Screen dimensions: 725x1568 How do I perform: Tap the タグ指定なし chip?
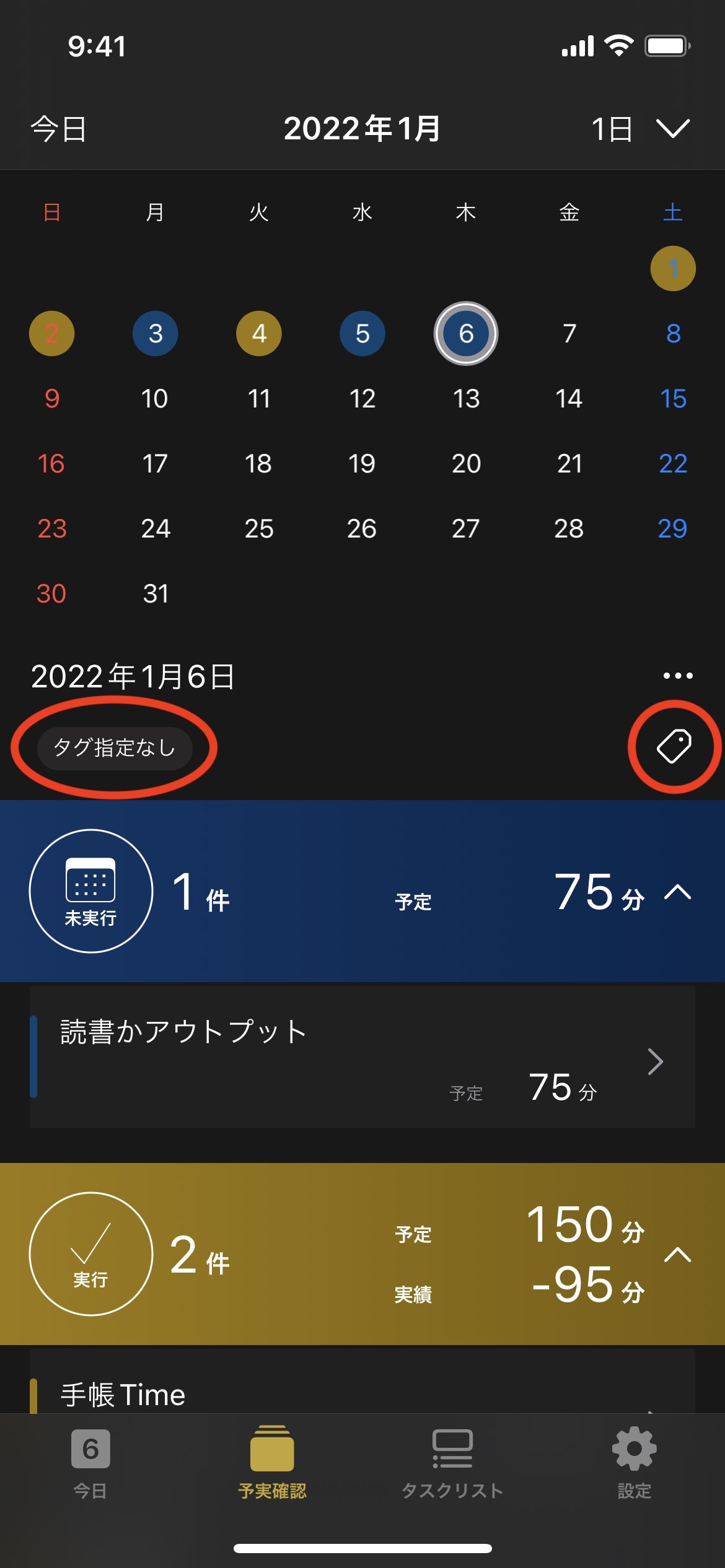pos(115,747)
